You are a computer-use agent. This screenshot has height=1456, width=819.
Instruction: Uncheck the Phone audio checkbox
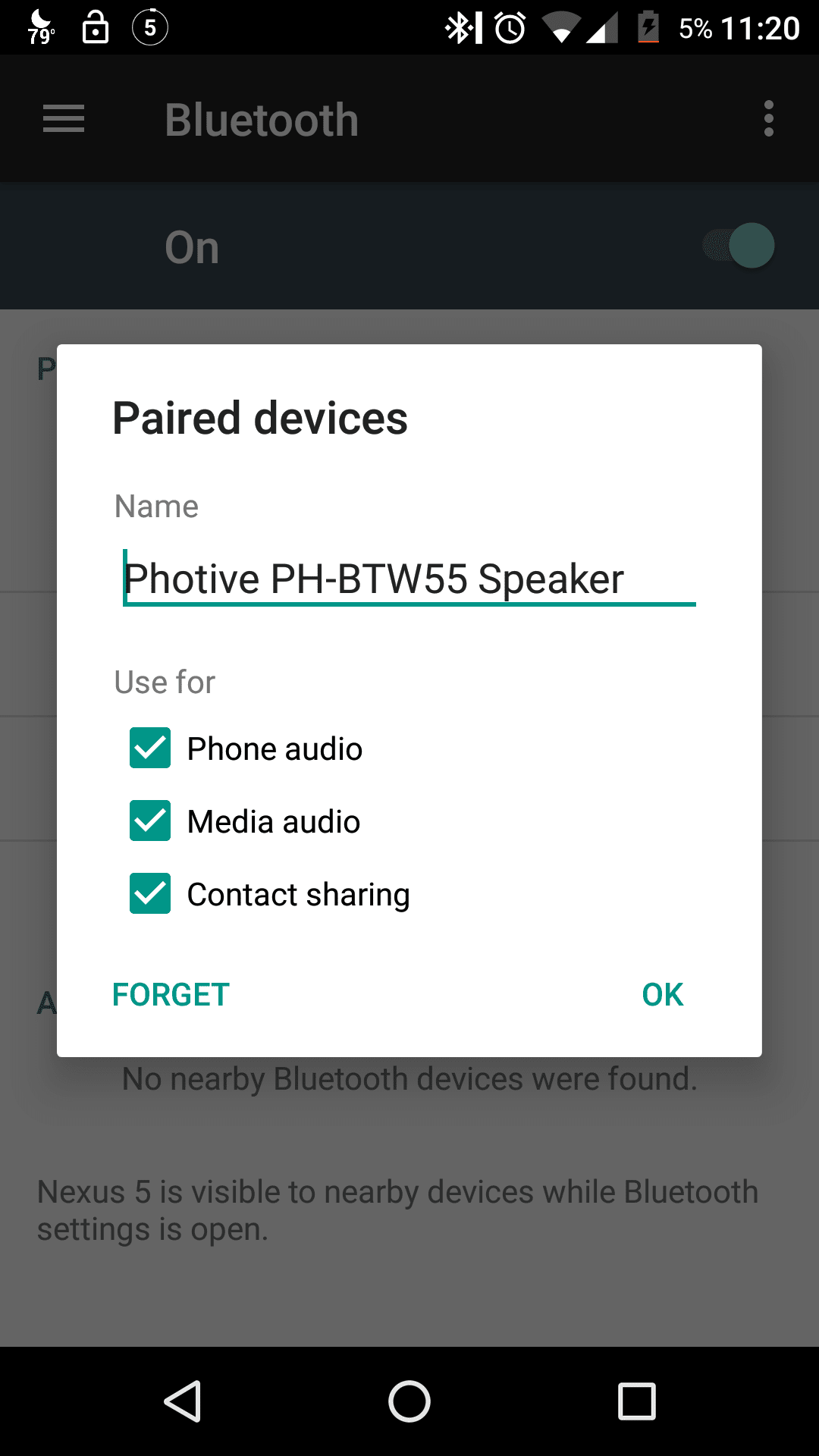(149, 748)
